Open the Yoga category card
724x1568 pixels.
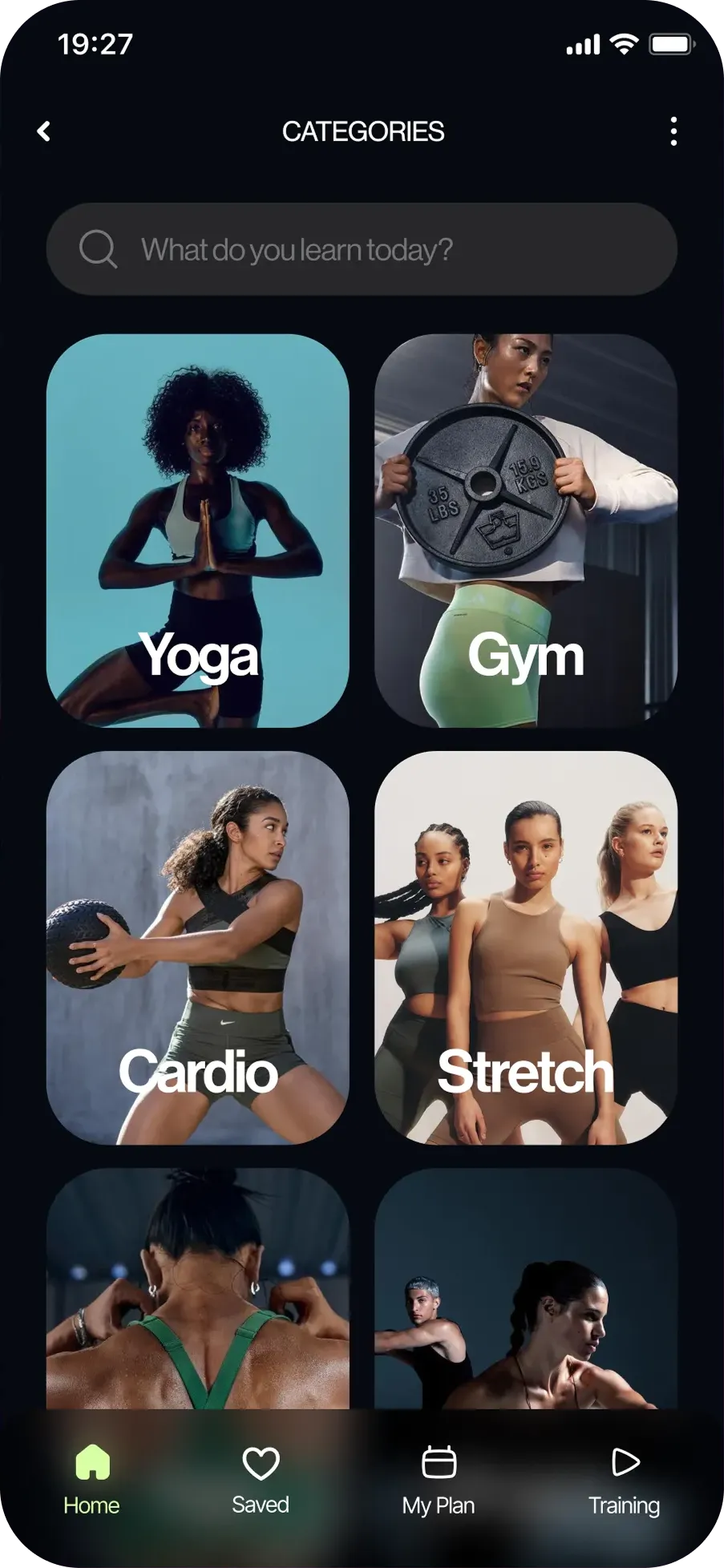198,531
